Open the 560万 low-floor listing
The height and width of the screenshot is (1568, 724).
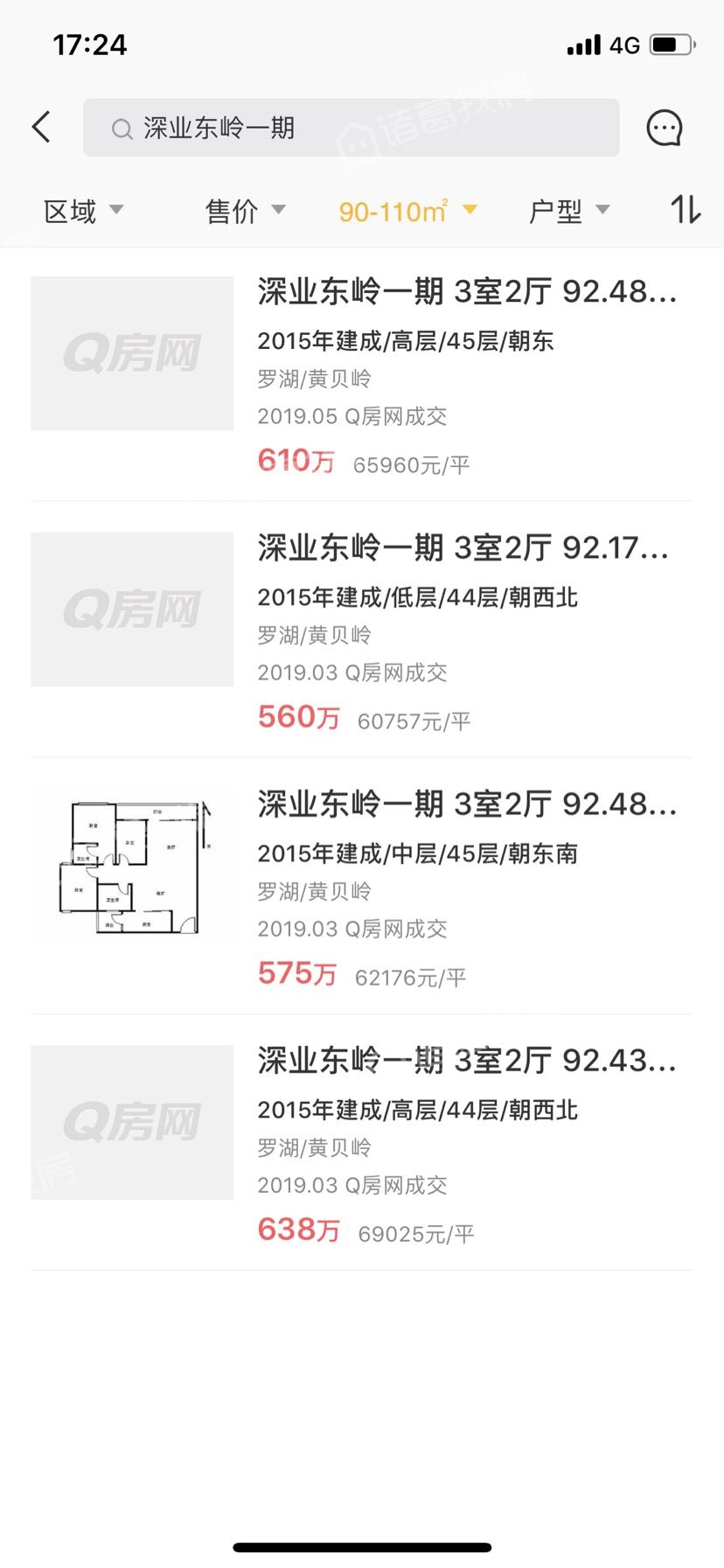[362, 630]
